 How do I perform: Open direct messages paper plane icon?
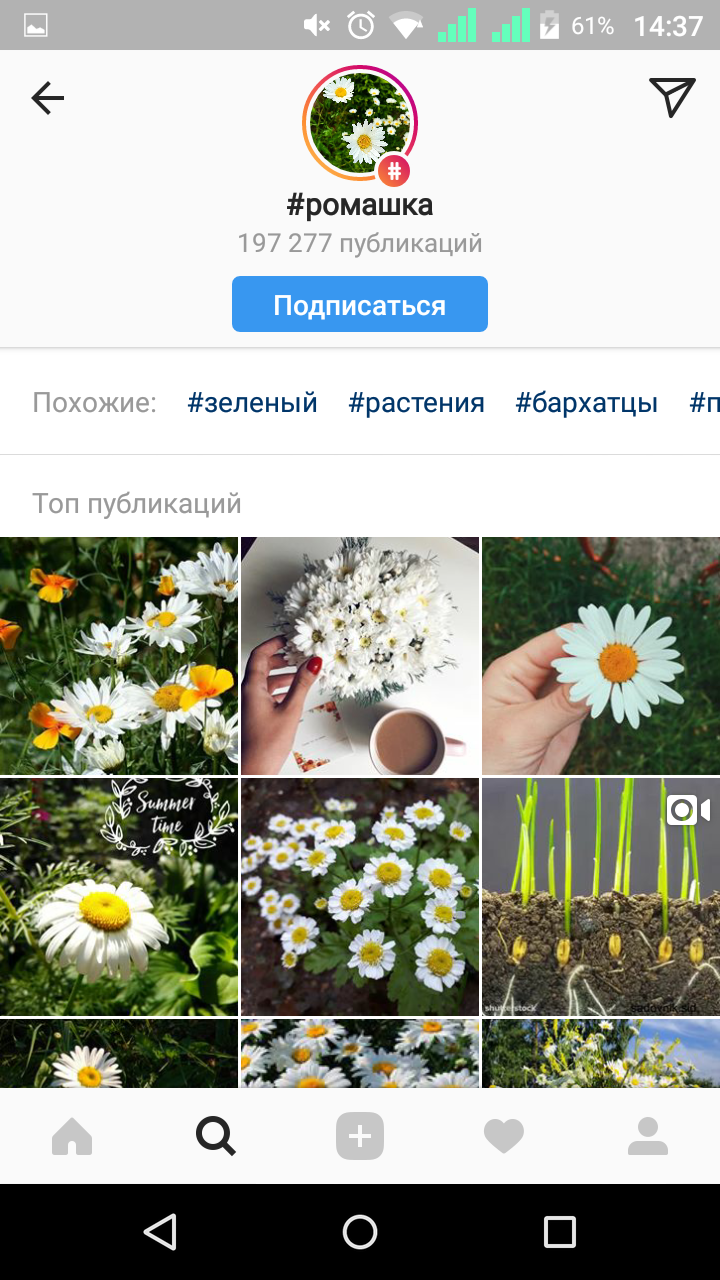672,97
